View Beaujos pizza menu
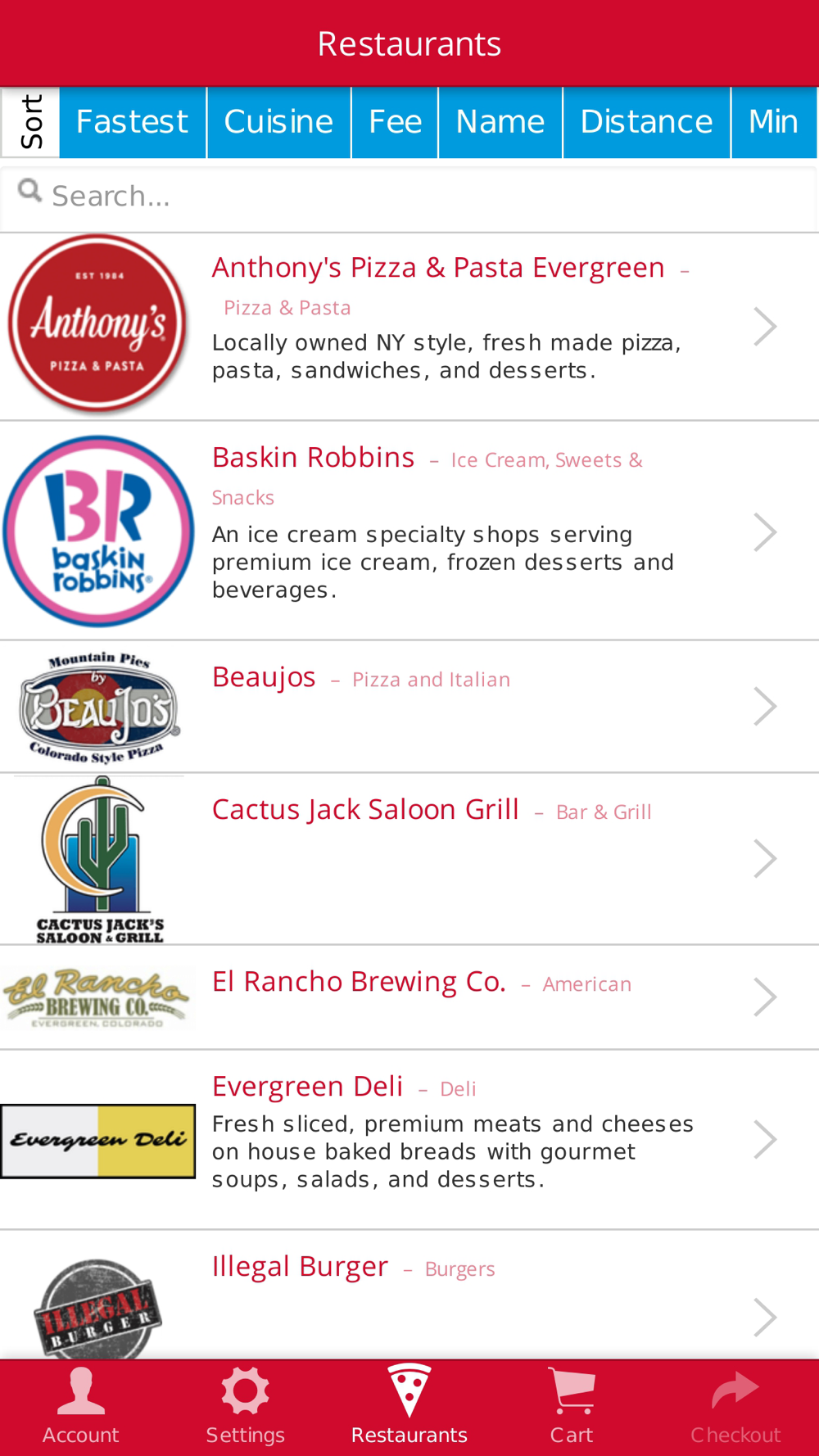The image size is (819, 1456). (409, 707)
